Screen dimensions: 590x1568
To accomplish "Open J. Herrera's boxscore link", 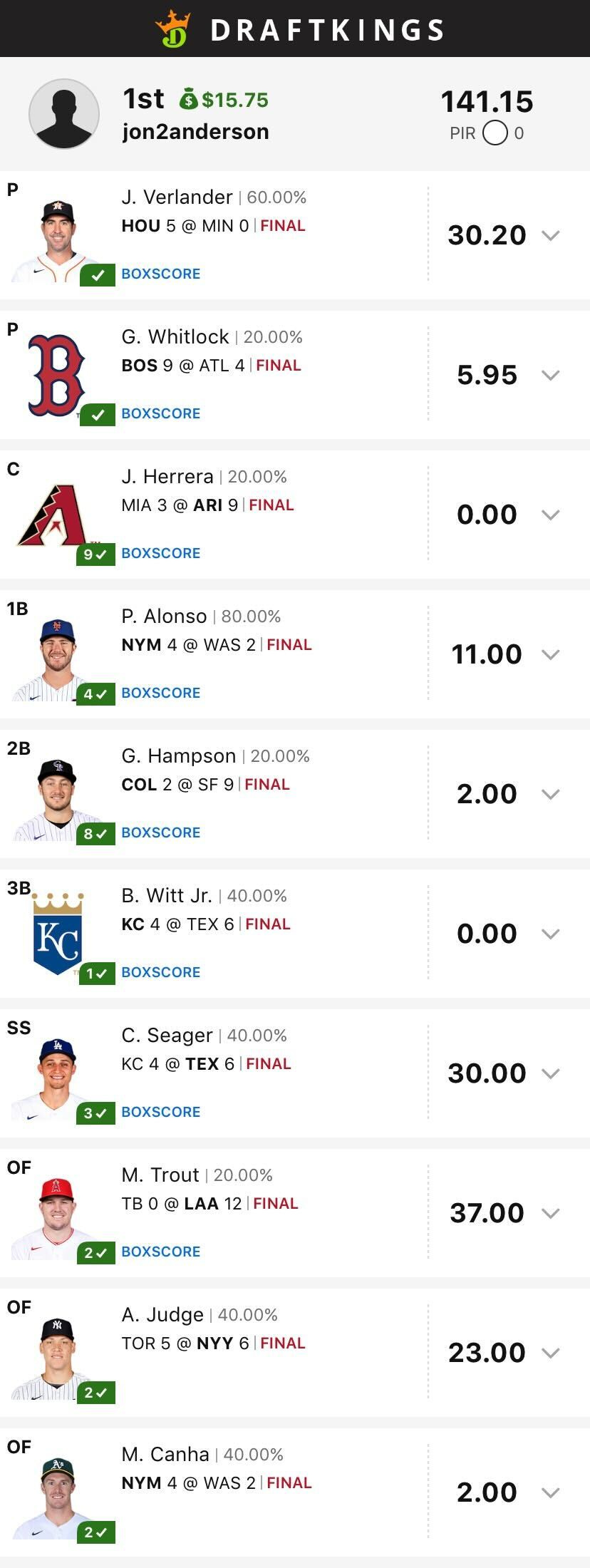I will (x=160, y=553).
